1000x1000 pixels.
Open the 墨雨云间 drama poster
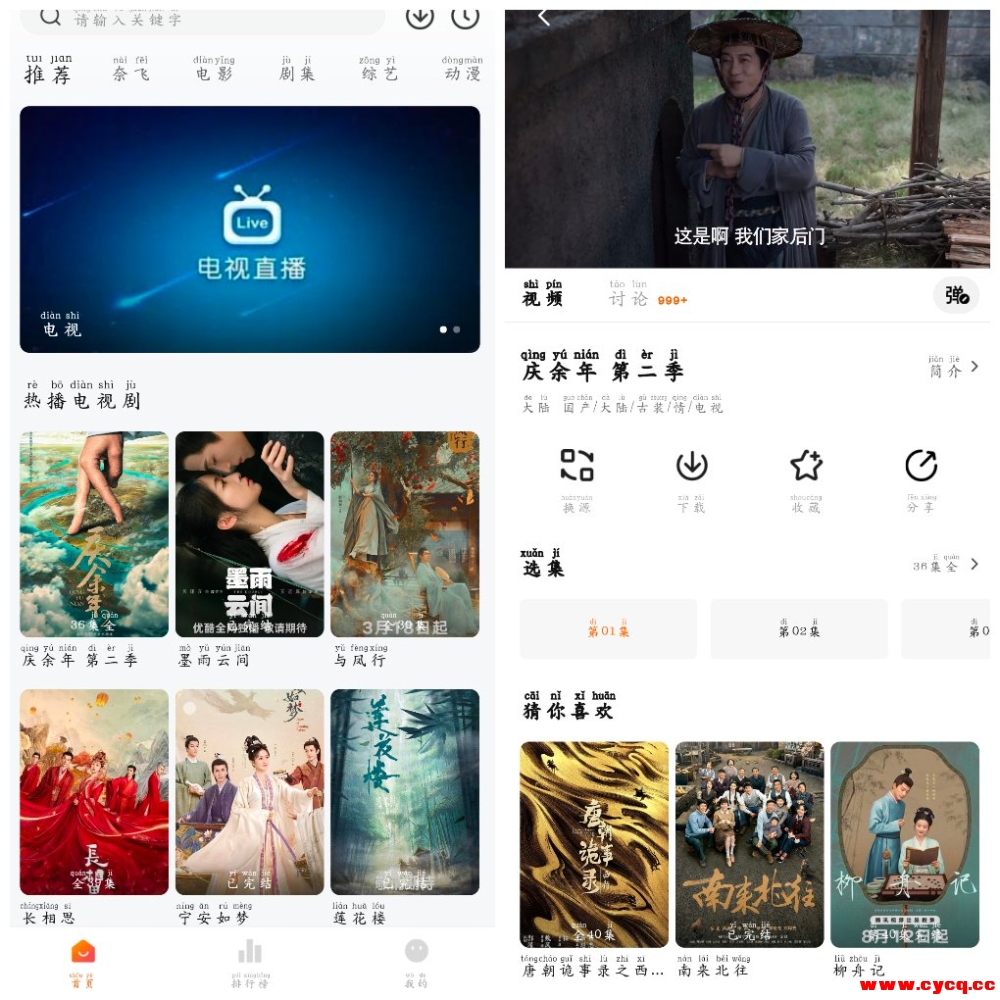[x=250, y=534]
